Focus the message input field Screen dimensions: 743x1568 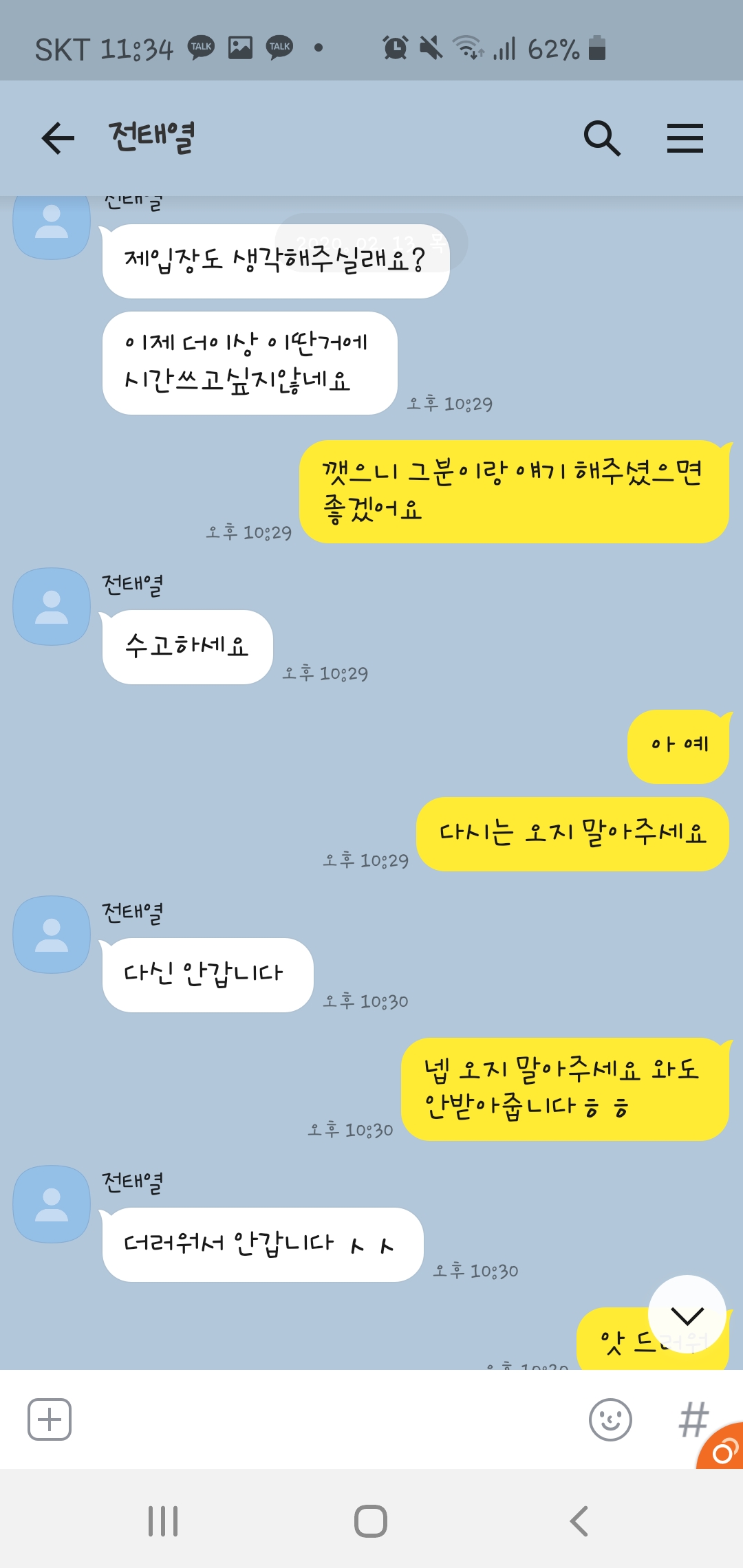(323, 1419)
